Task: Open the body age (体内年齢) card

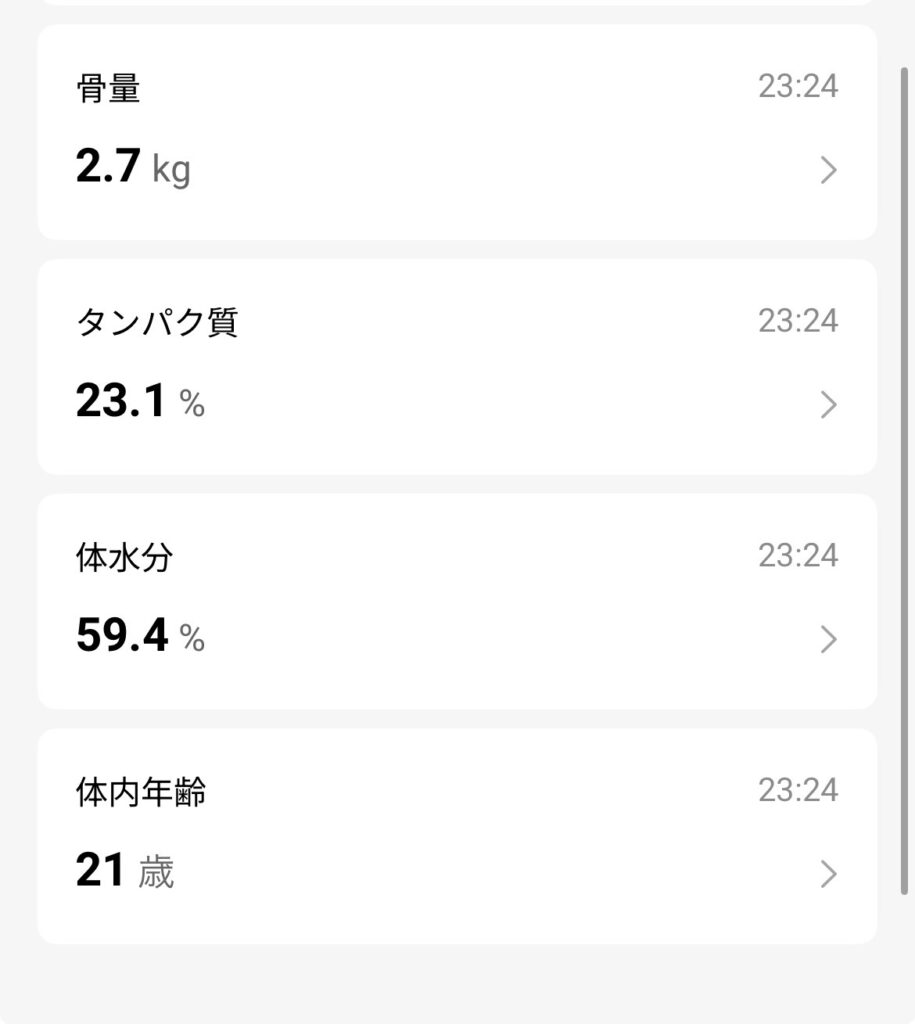Action: point(457,834)
